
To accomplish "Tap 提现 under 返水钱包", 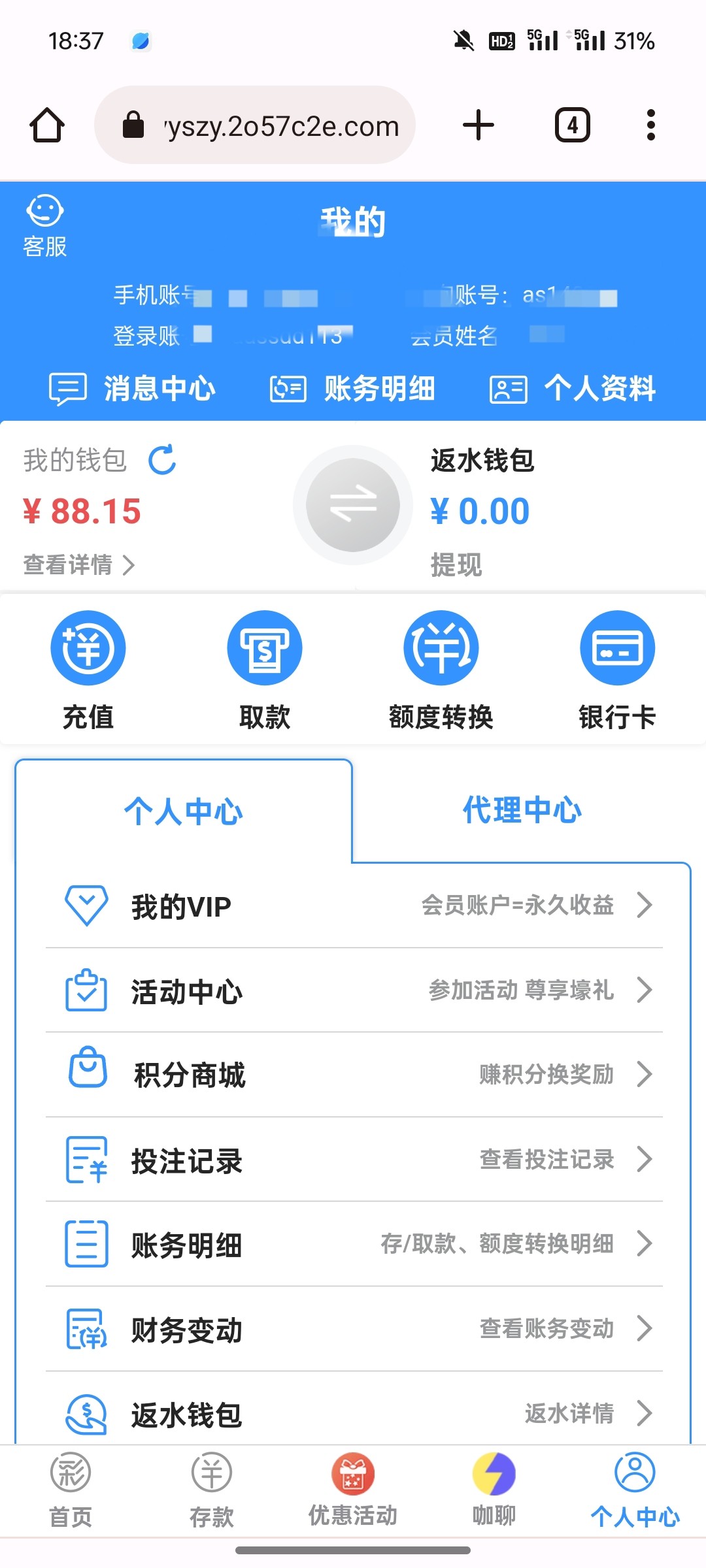I will (456, 564).
